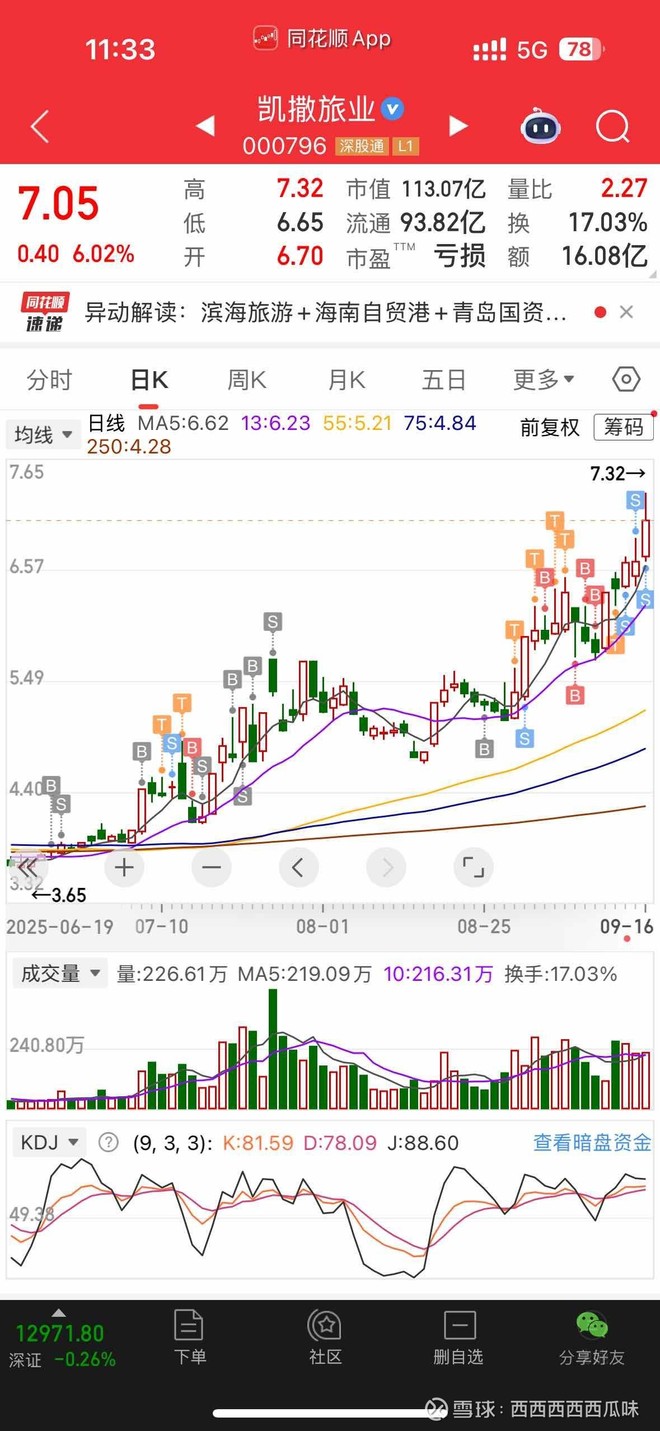Viewport: 660px width, 1431px height.
Task: Open the 社区 community tab
Action: [x=325, y=1338]
